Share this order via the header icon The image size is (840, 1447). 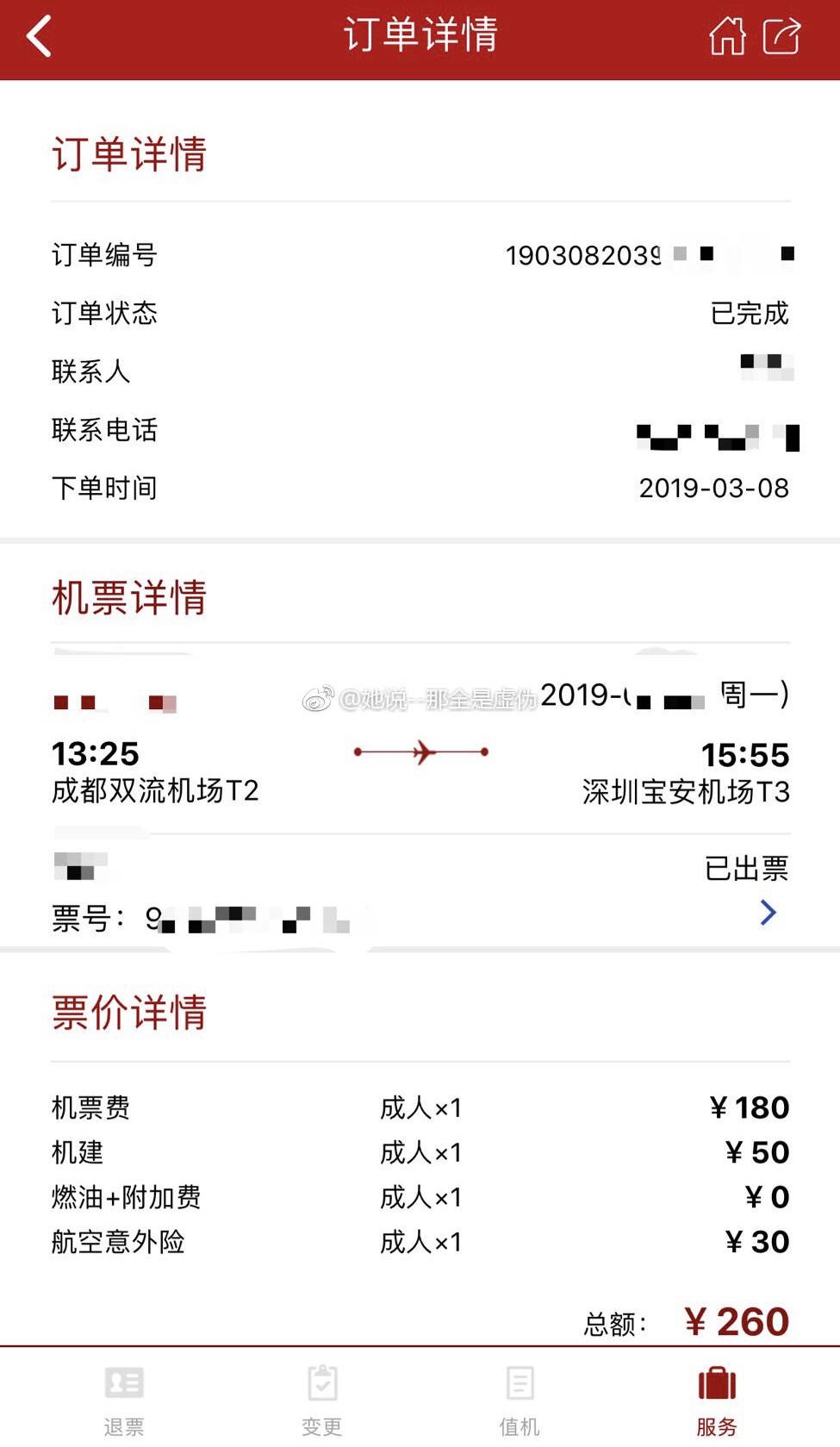(x=781, y=36)
